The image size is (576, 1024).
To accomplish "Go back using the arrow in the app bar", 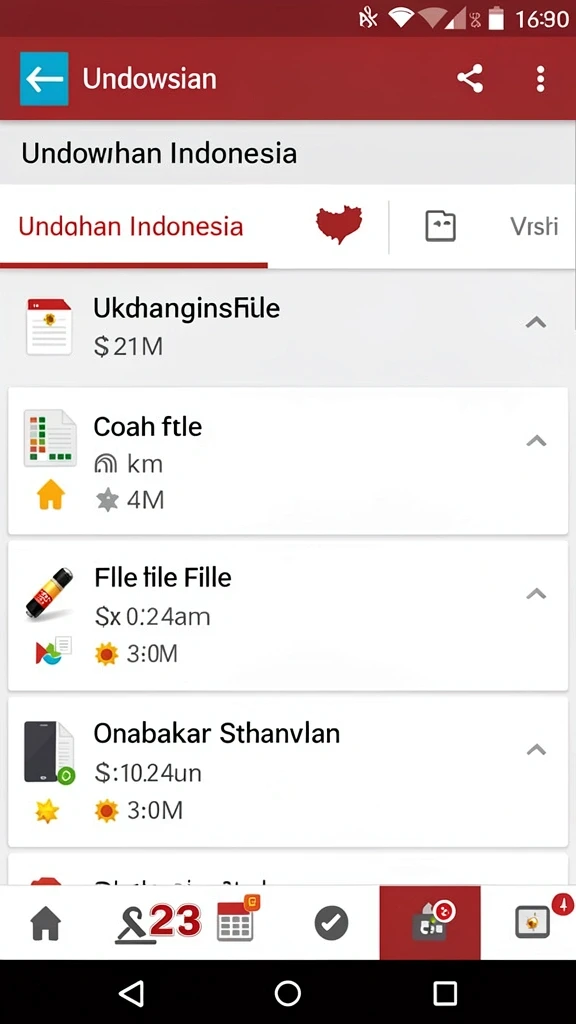I will [x=44, y=79].
